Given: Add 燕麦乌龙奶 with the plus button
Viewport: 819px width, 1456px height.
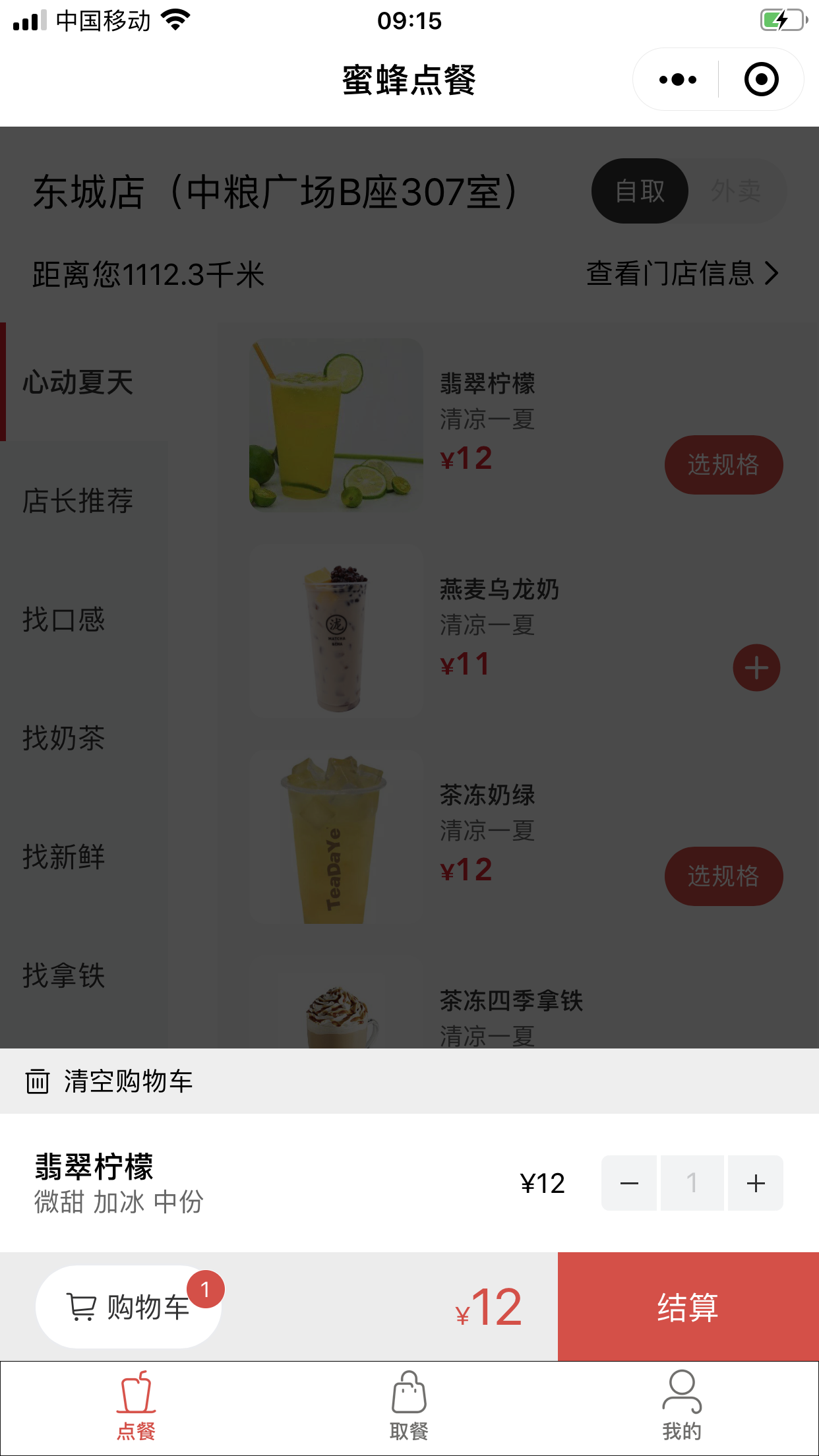Looking at the screenshot, I should coord(756,668).
